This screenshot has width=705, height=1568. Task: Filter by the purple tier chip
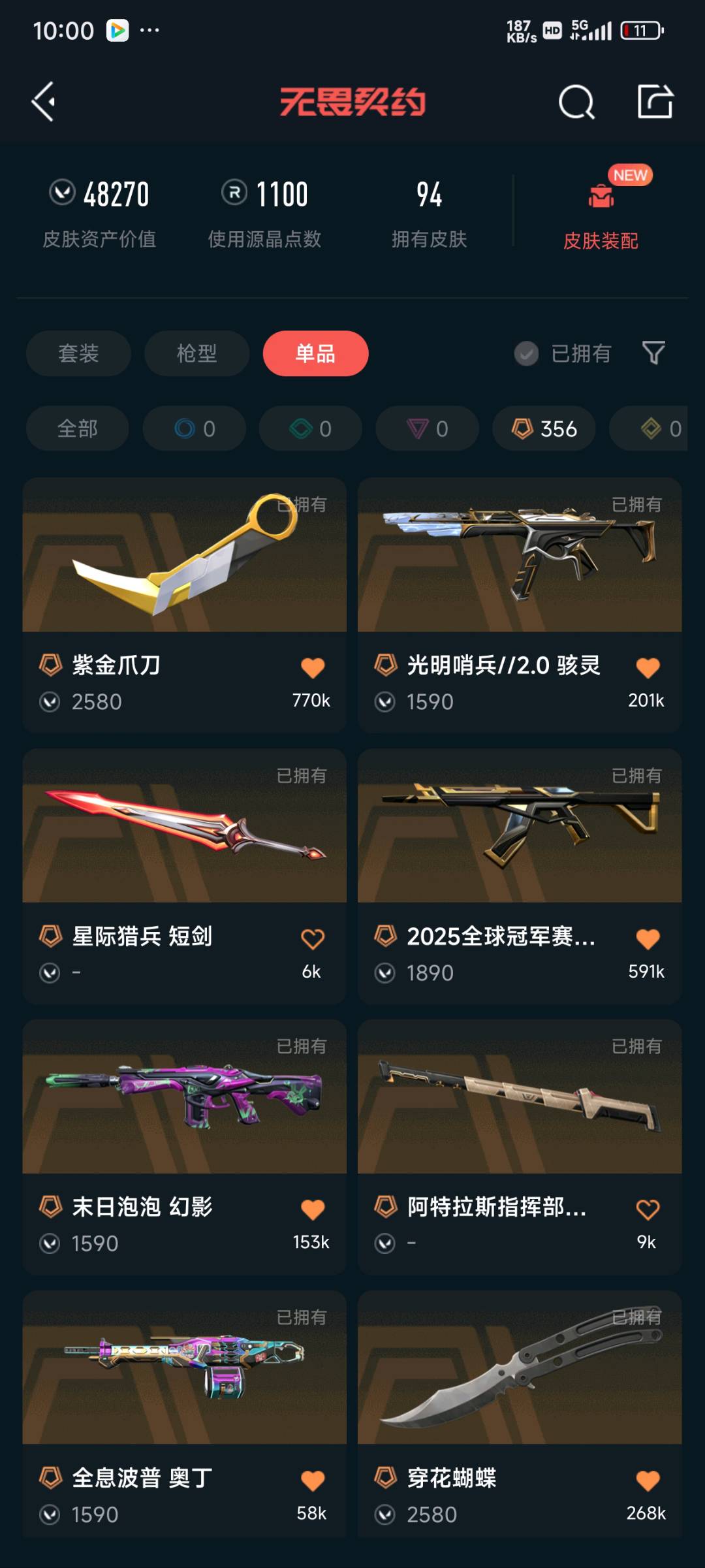[x=427, y=428]
